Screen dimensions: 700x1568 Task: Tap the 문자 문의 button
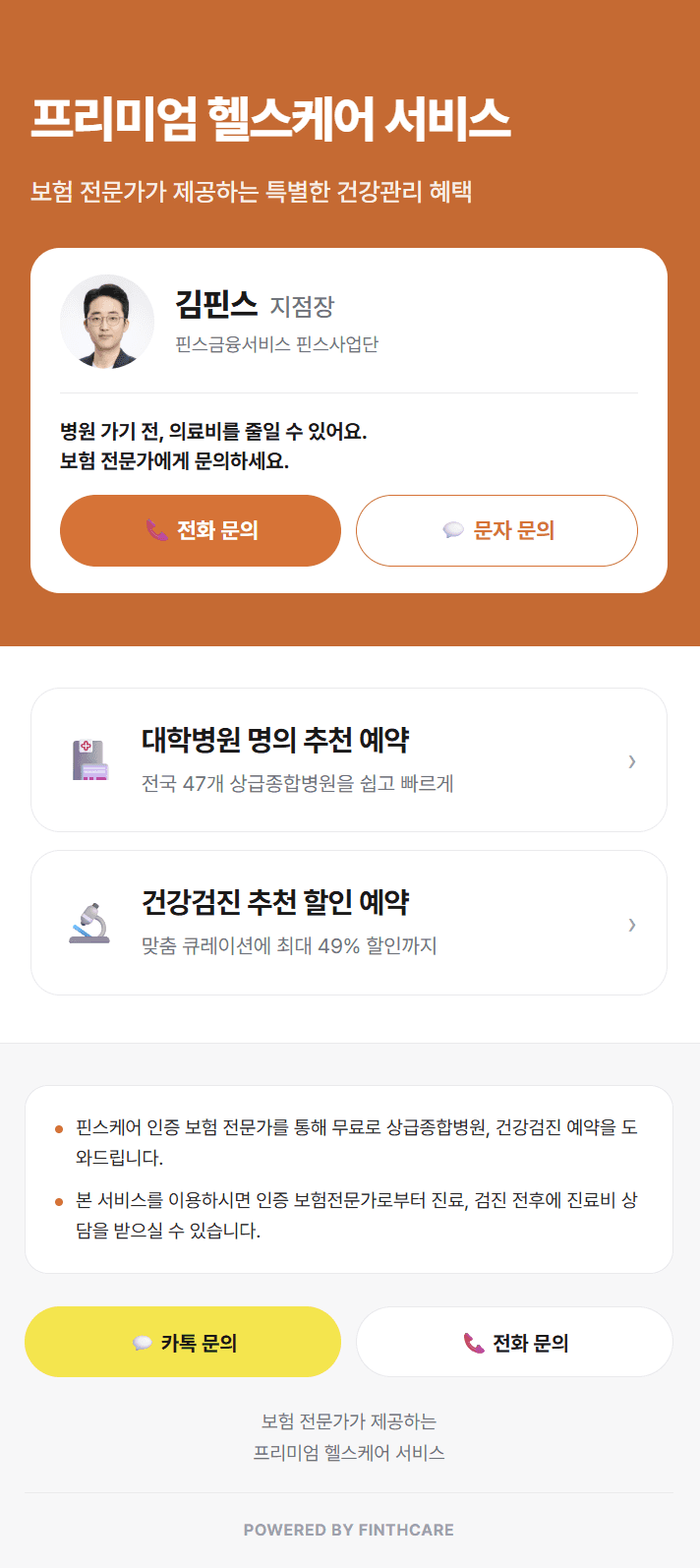(496, 530)
